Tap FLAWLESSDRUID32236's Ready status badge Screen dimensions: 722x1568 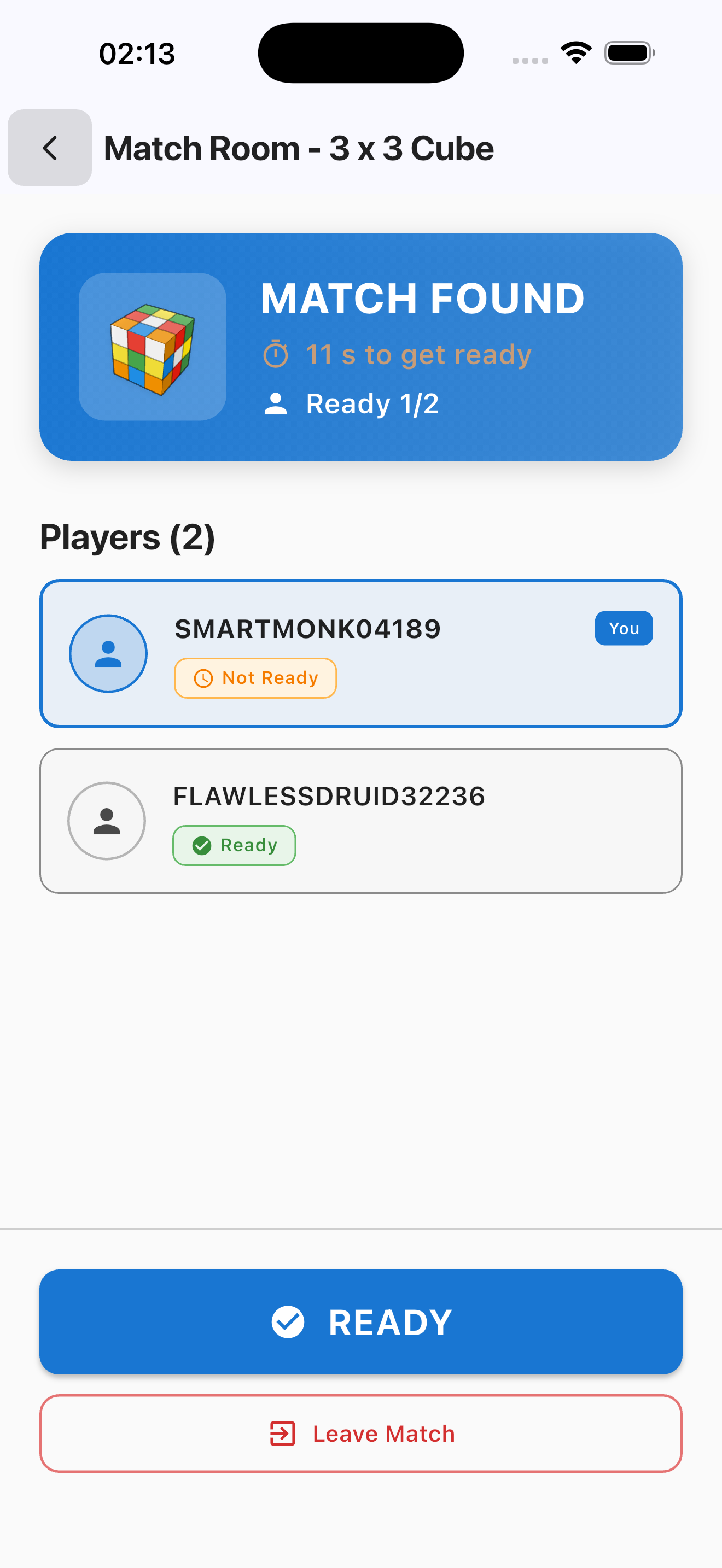(234, 845)
